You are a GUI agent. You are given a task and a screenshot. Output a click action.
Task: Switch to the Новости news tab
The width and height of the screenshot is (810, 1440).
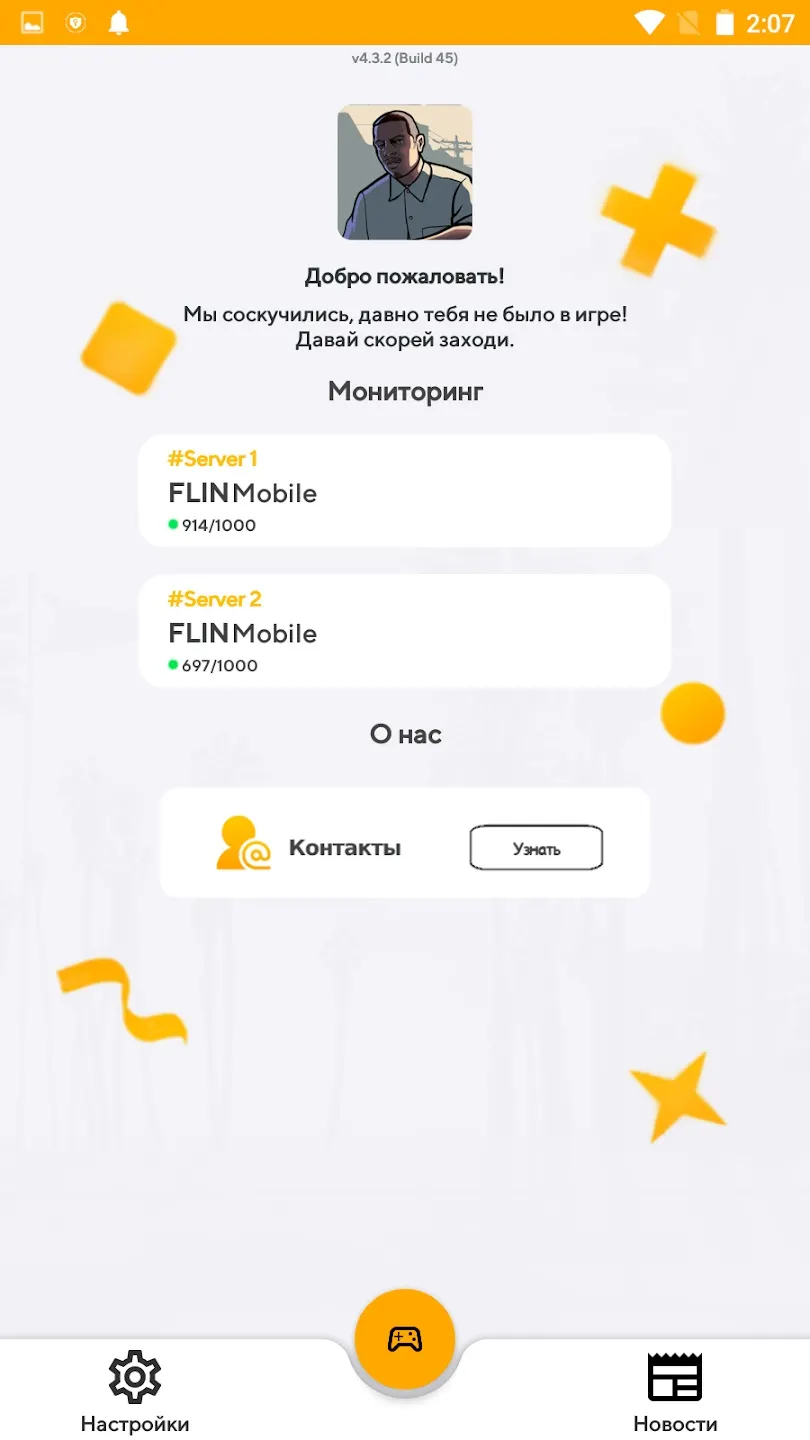pyautogui.click(x=675, y=1393)
